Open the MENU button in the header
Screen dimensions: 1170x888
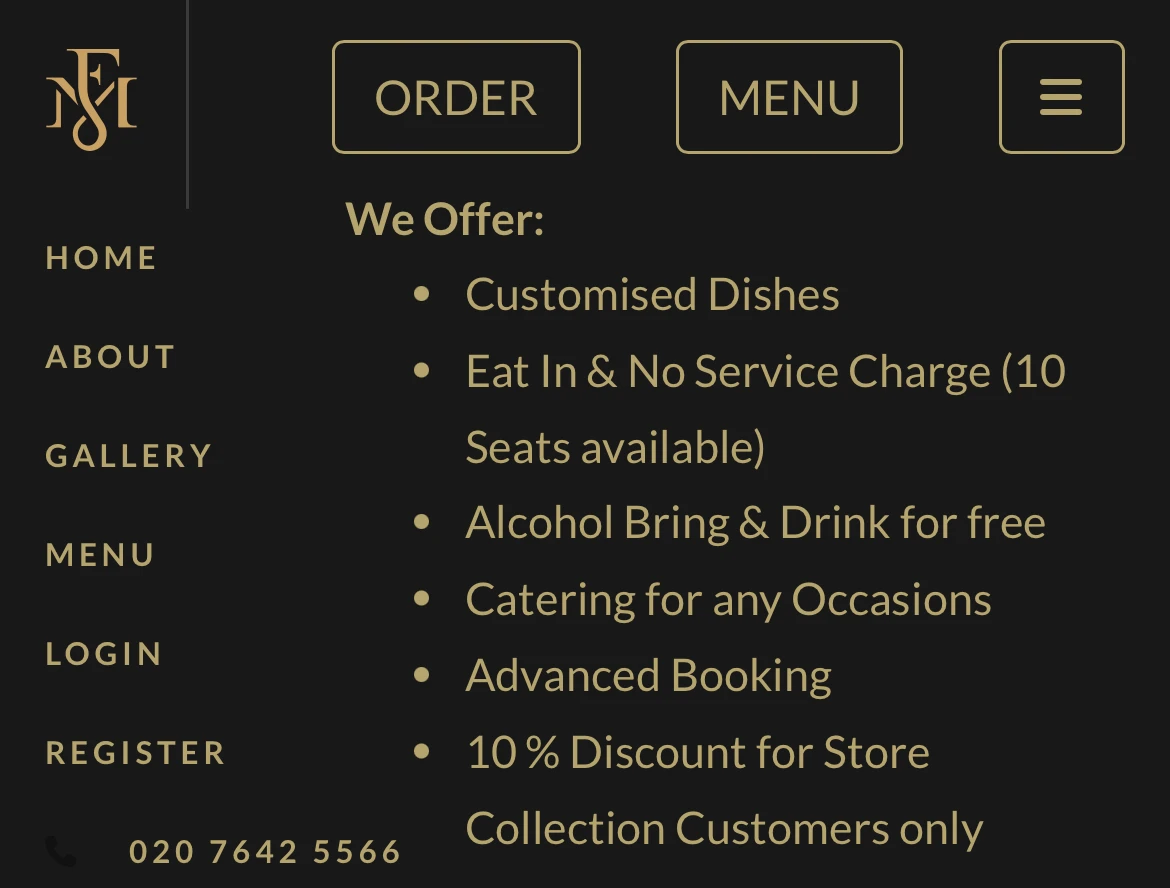click(789, 97)
